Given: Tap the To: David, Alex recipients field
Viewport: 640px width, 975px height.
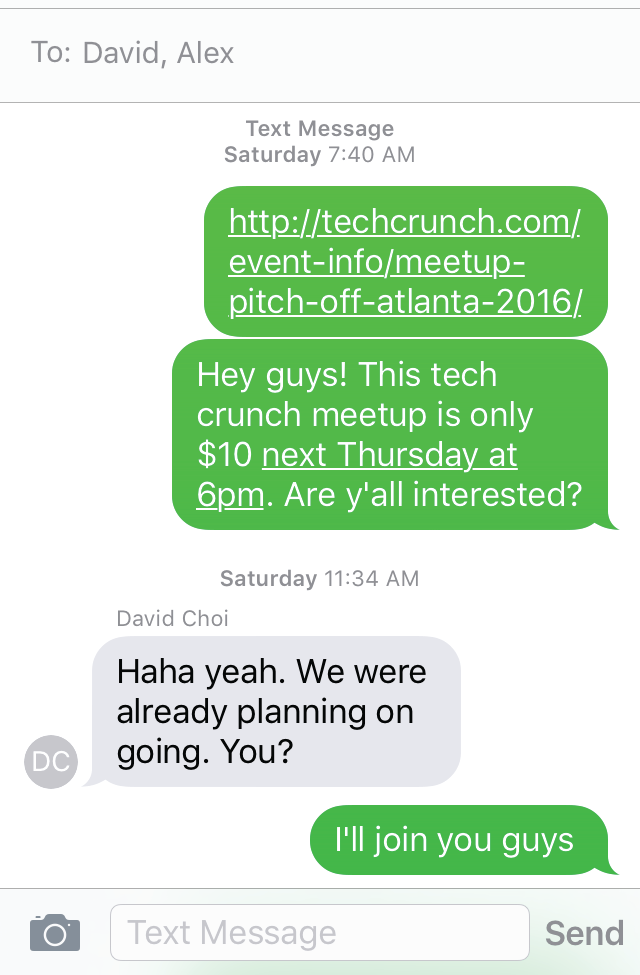Looking at the screenshot, I should pos(320,53).
